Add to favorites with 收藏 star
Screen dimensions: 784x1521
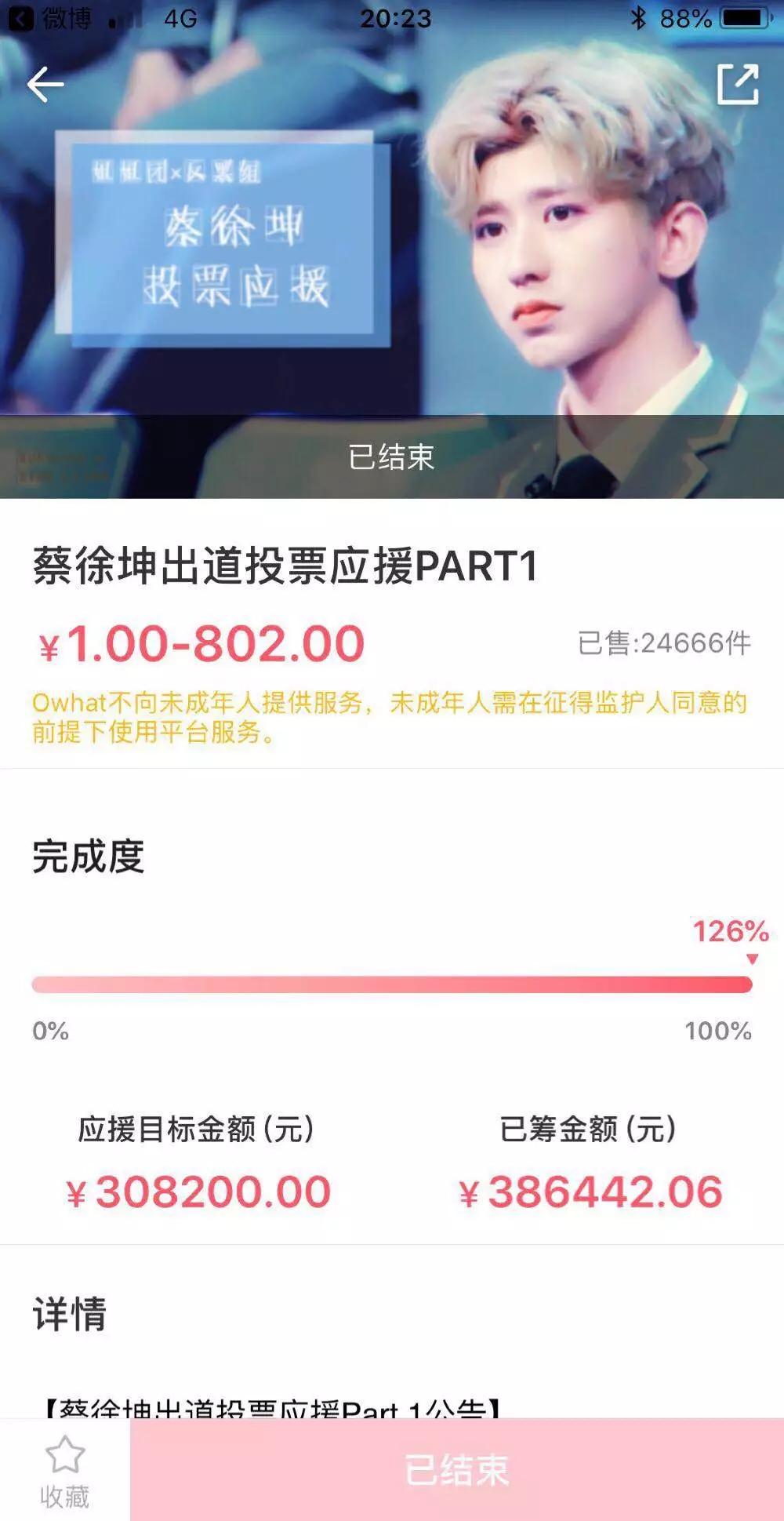click(x=64, y=1472)
